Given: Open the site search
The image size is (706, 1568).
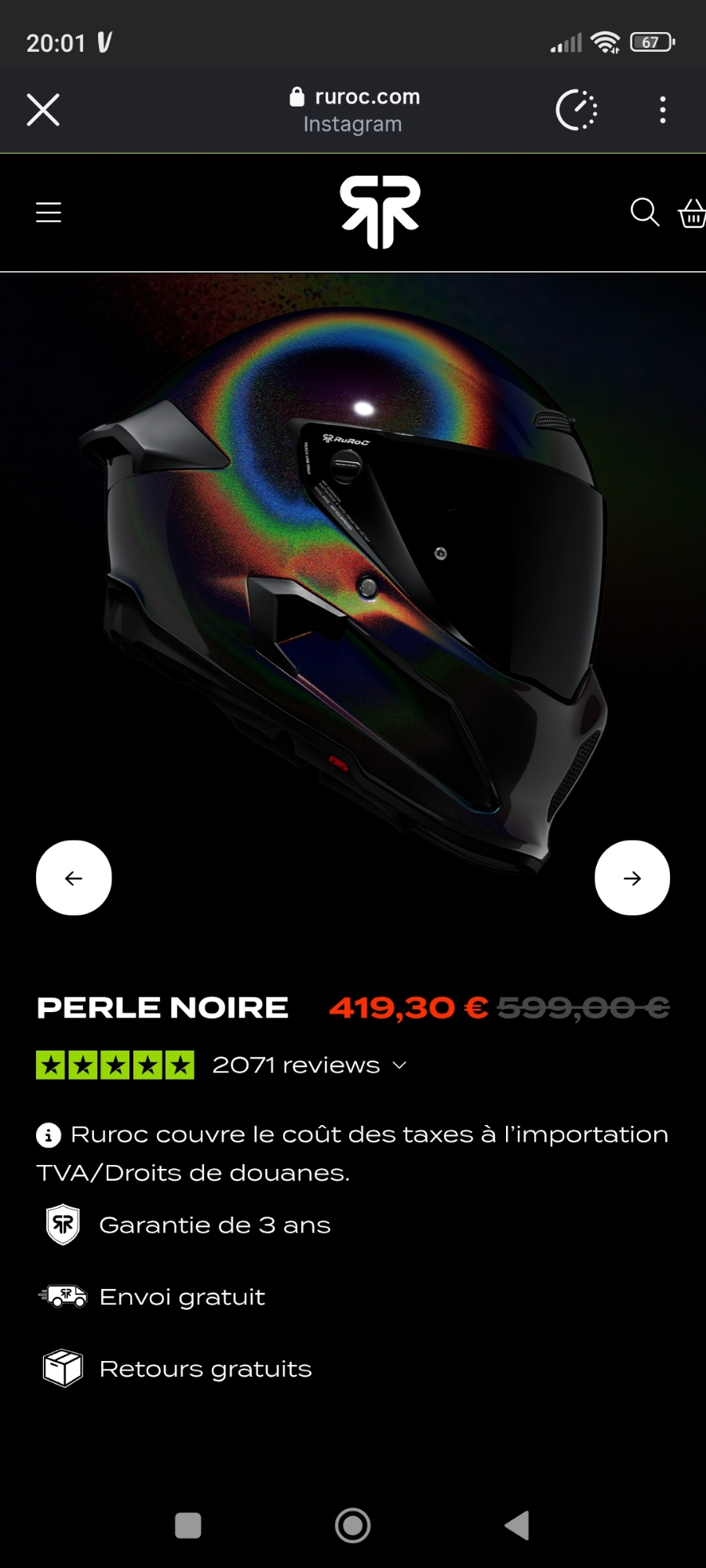Looking at the screenshot, I should click(x=644, y=212).
